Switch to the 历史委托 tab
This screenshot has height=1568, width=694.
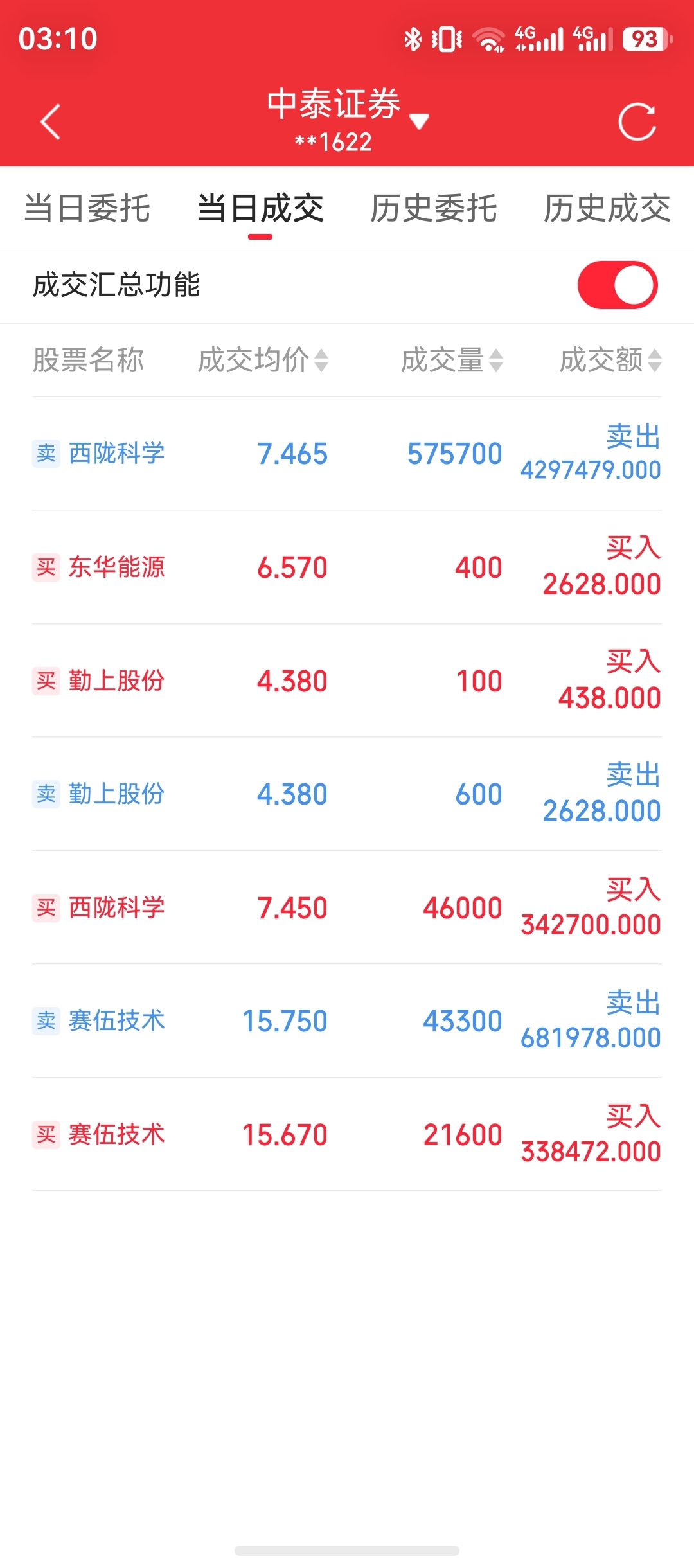pos(434,208)
